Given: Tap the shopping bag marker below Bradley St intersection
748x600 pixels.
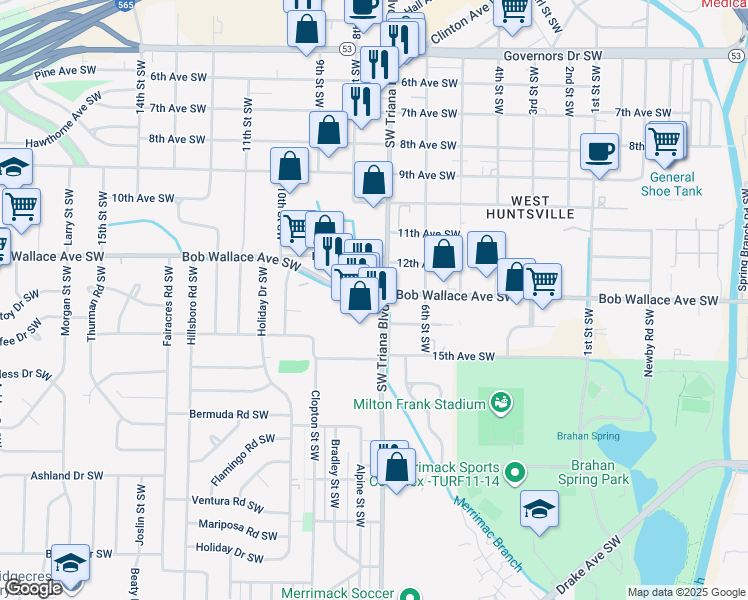Looking at the screenshot, I should point(396,470).
